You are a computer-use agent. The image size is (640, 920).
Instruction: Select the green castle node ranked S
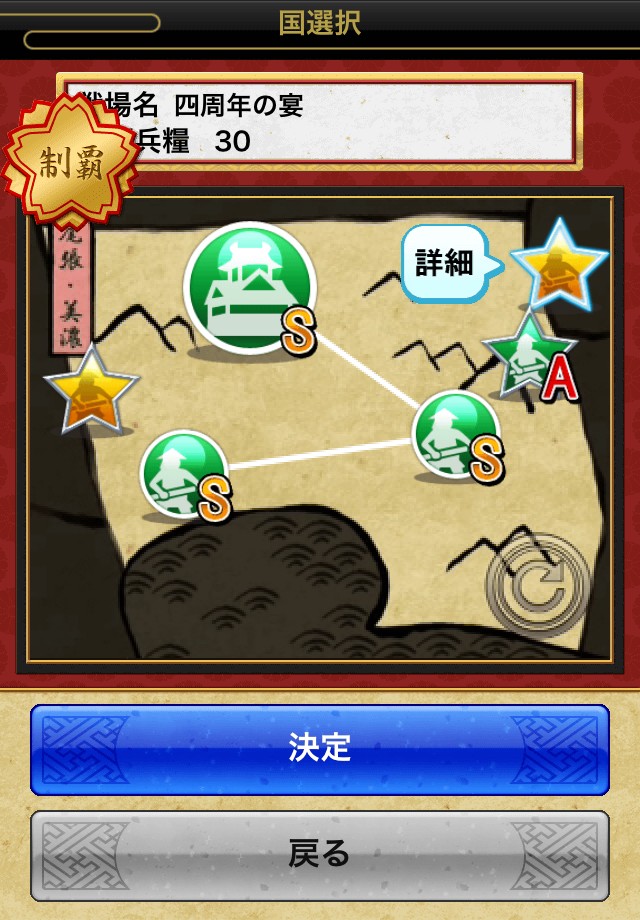(x=250, y=288)
